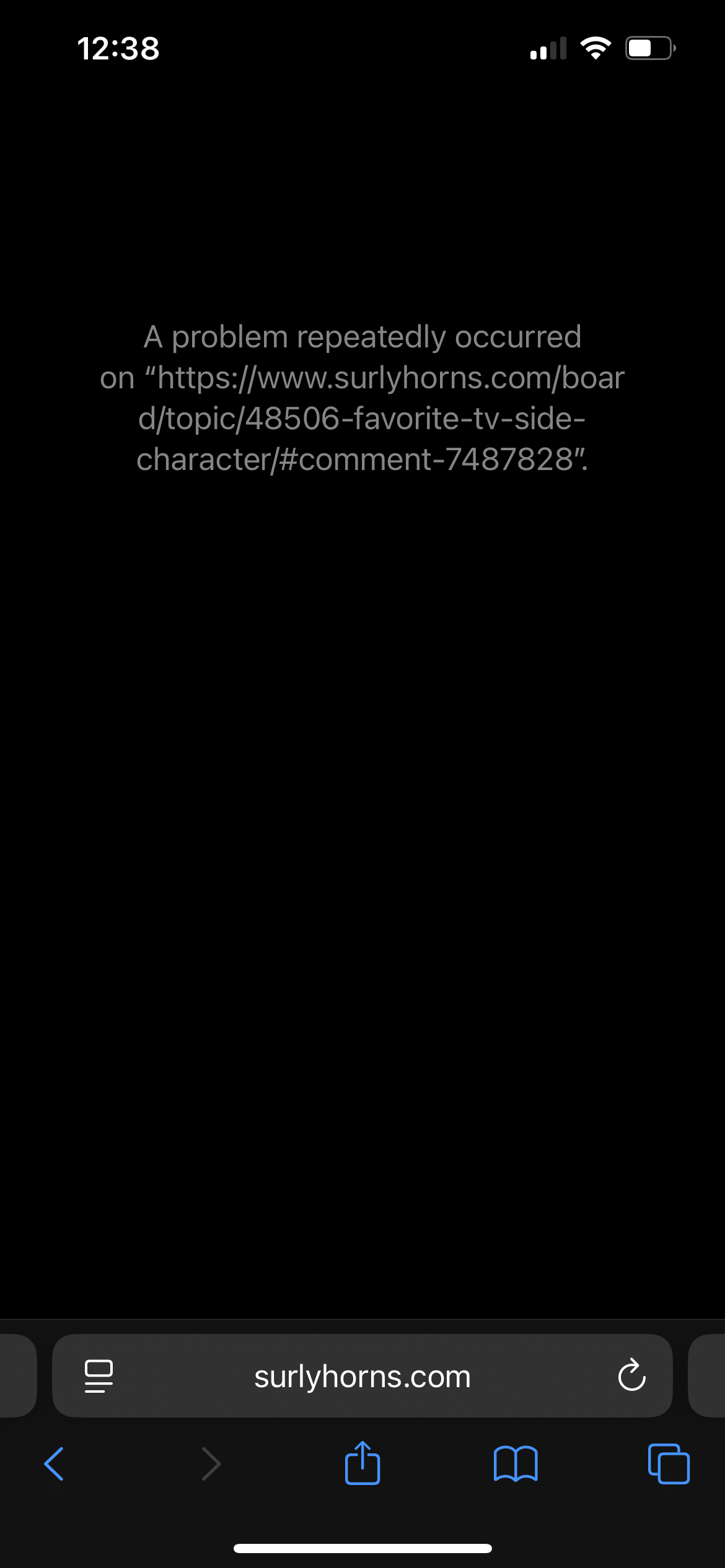Open bookmarks
725x1568 pixels.
[516, 1464]
